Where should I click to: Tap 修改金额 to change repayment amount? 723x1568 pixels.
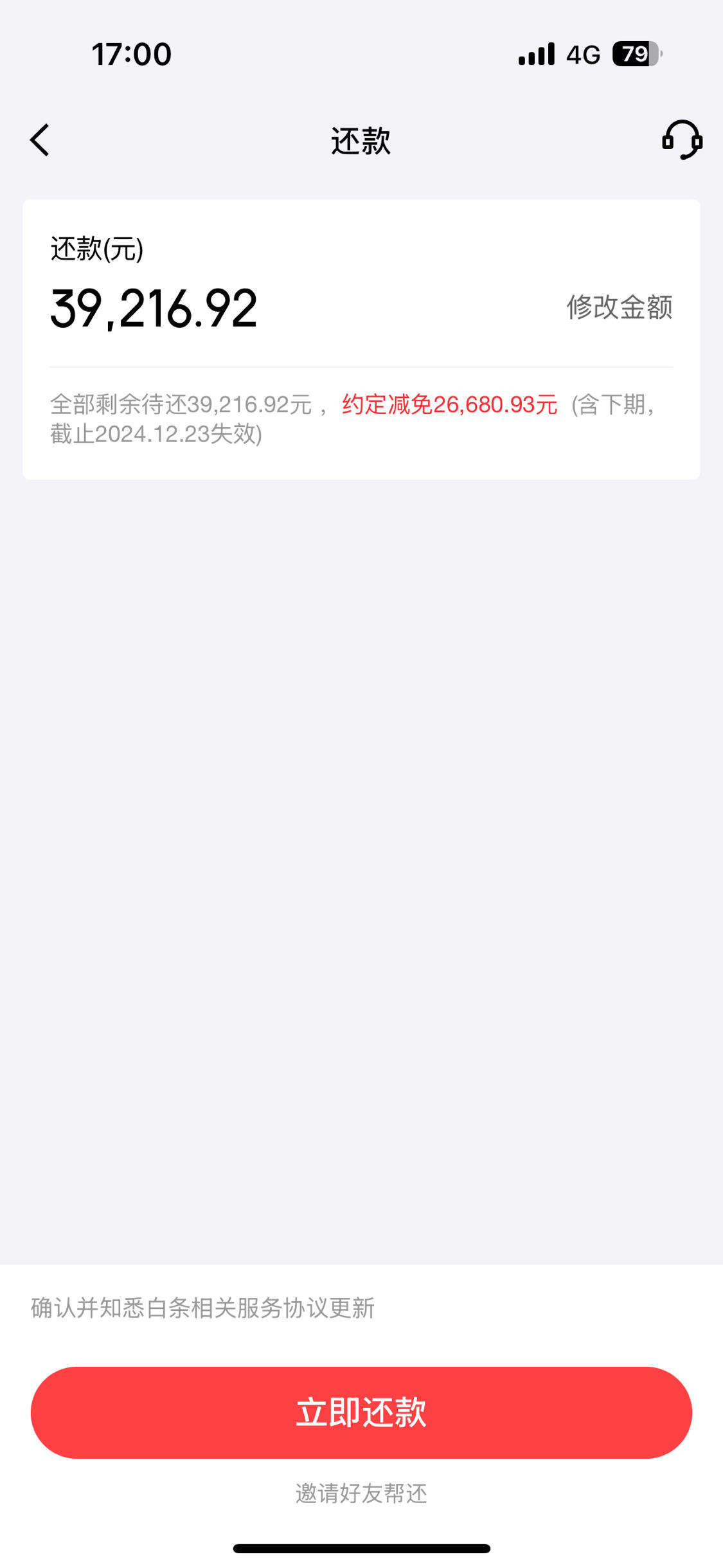point(620,307)
